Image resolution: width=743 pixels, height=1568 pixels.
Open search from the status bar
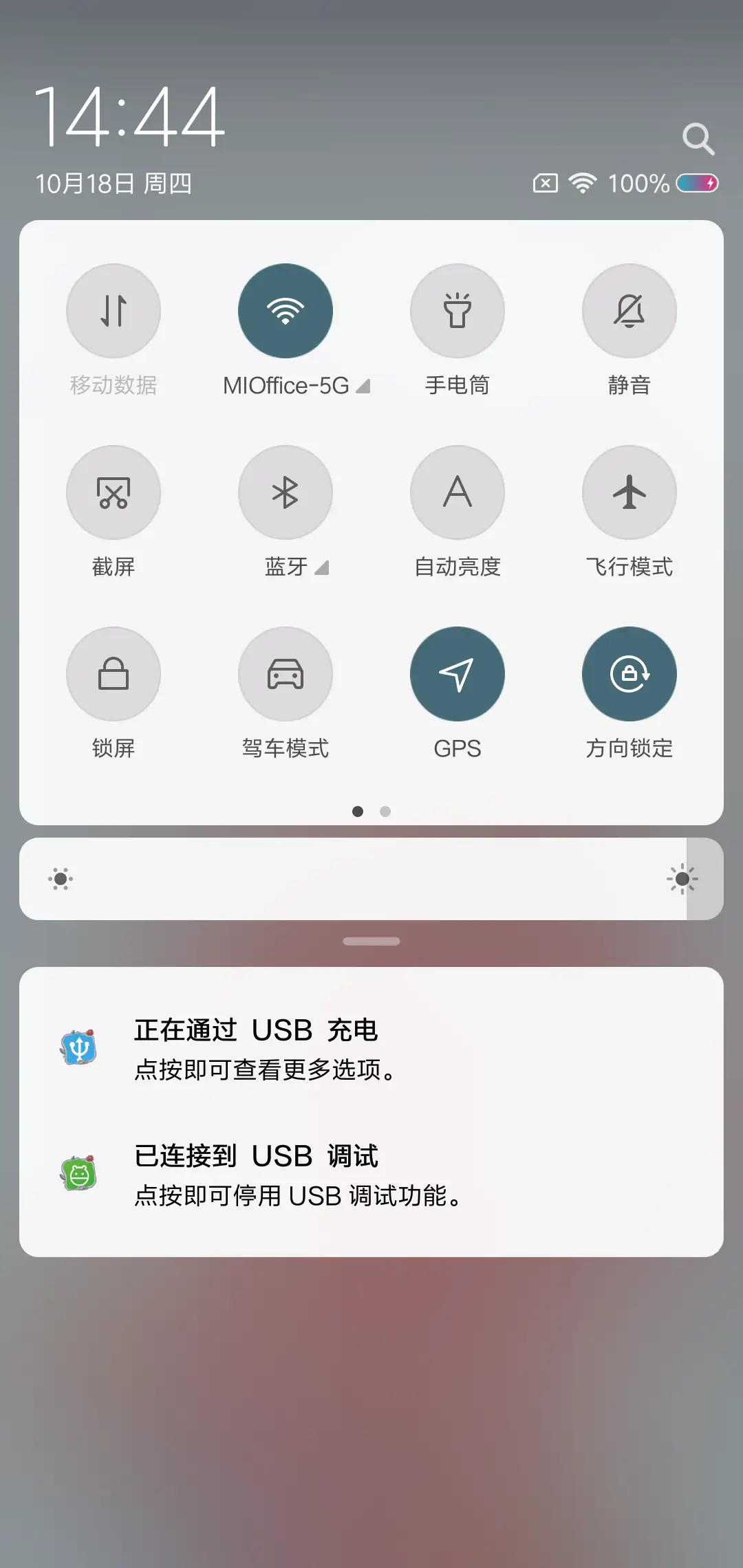coord(698,138)
